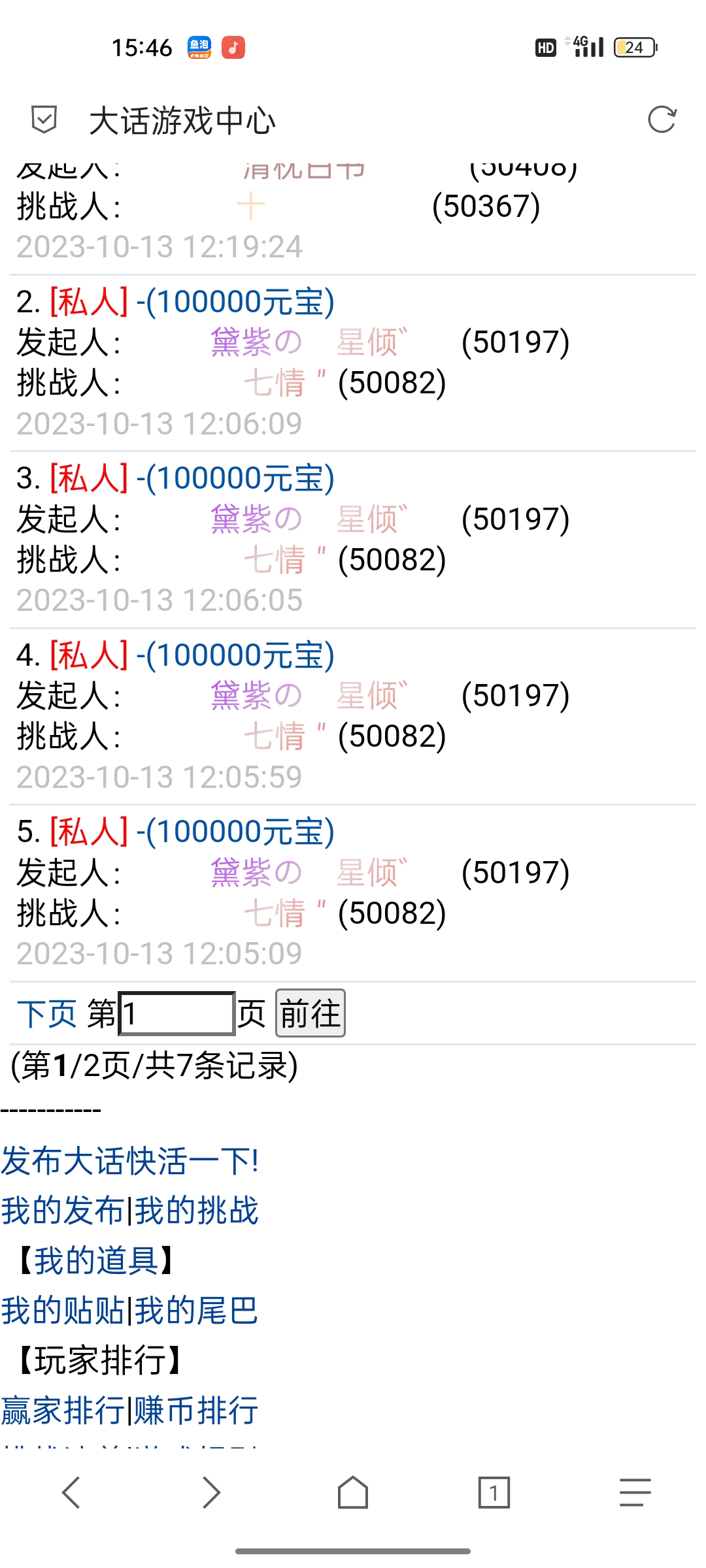Open 我的尾巴 link

click(x=197, y=1311)
